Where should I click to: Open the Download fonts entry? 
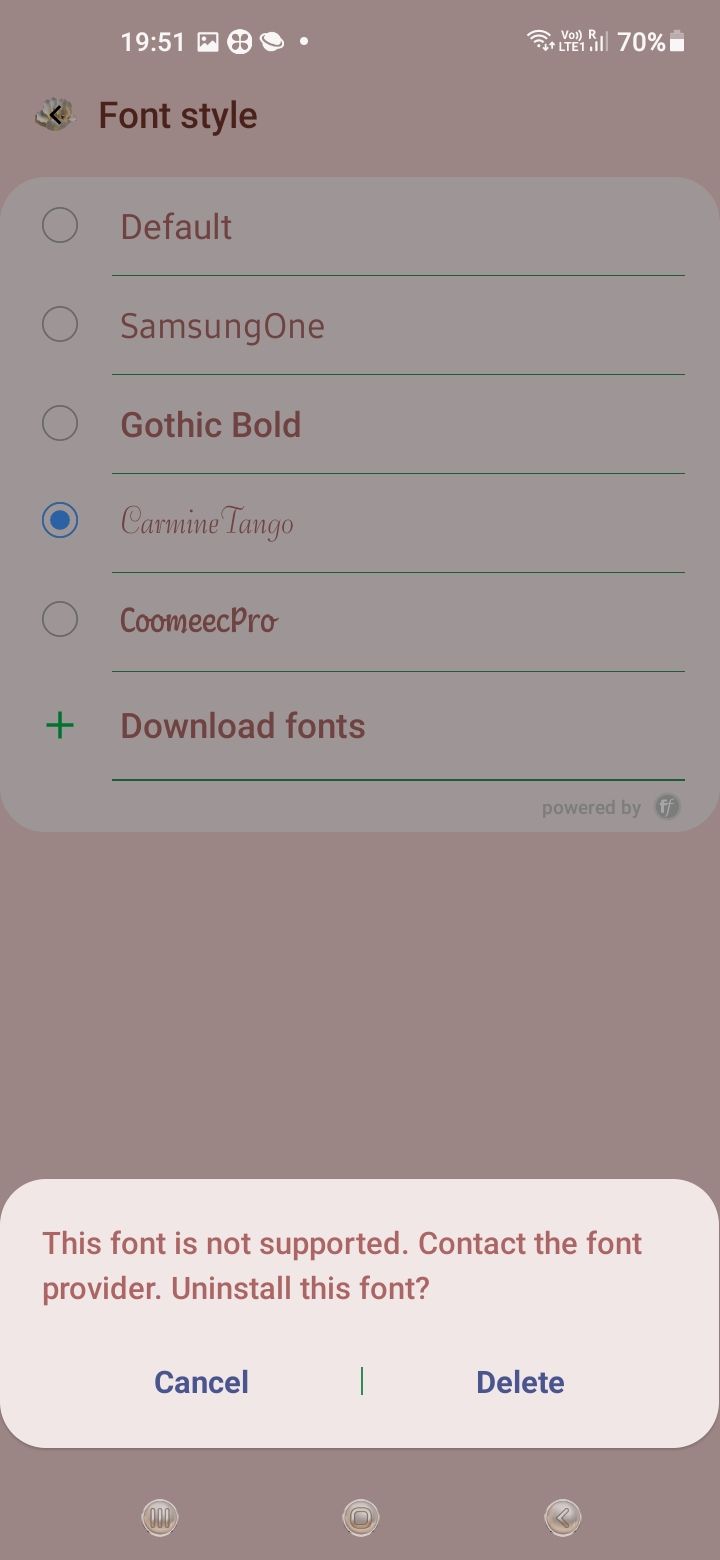tap(242, 724)
